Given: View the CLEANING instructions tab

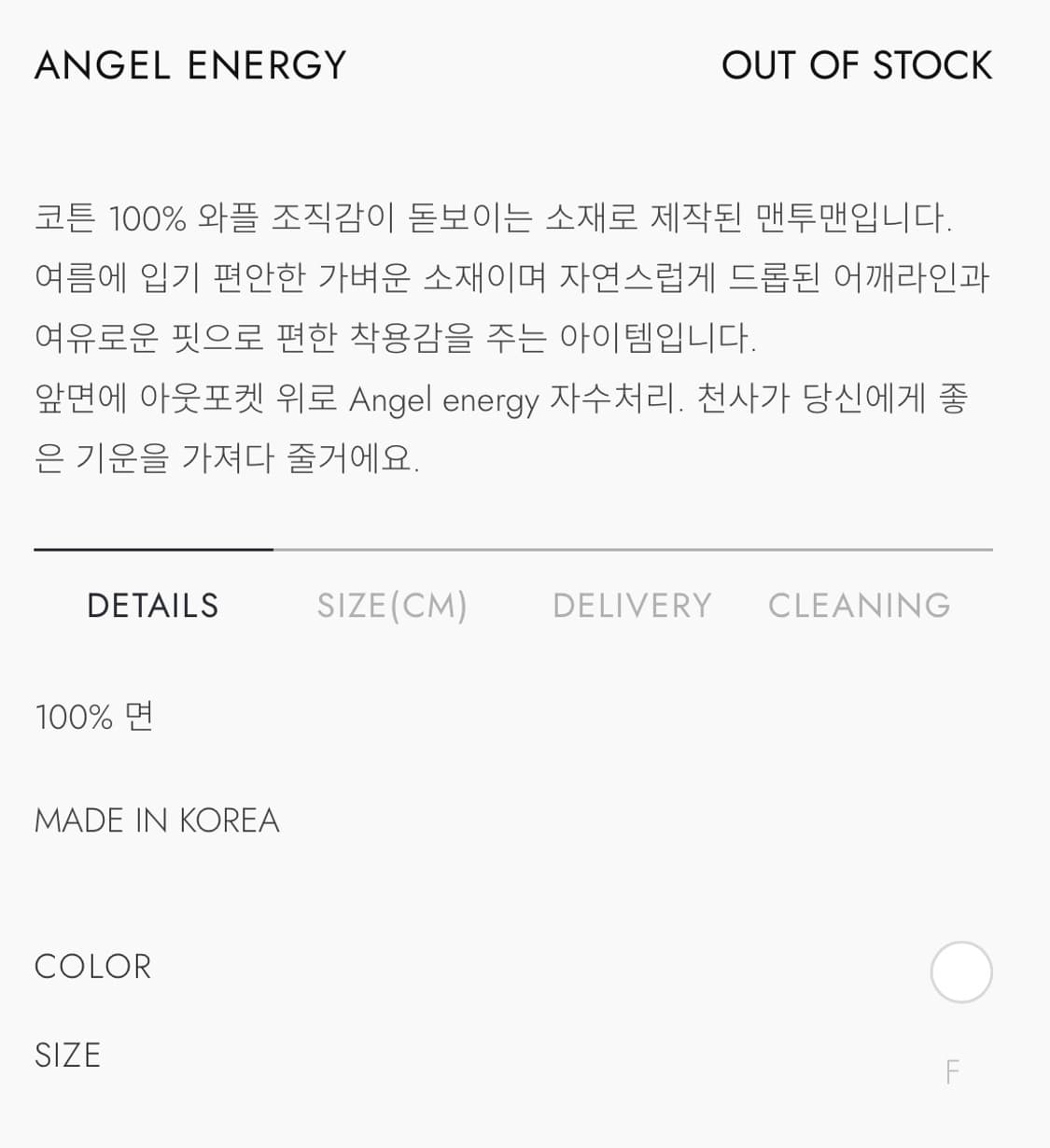Looking at the screenshot, I should coord(859,605).
